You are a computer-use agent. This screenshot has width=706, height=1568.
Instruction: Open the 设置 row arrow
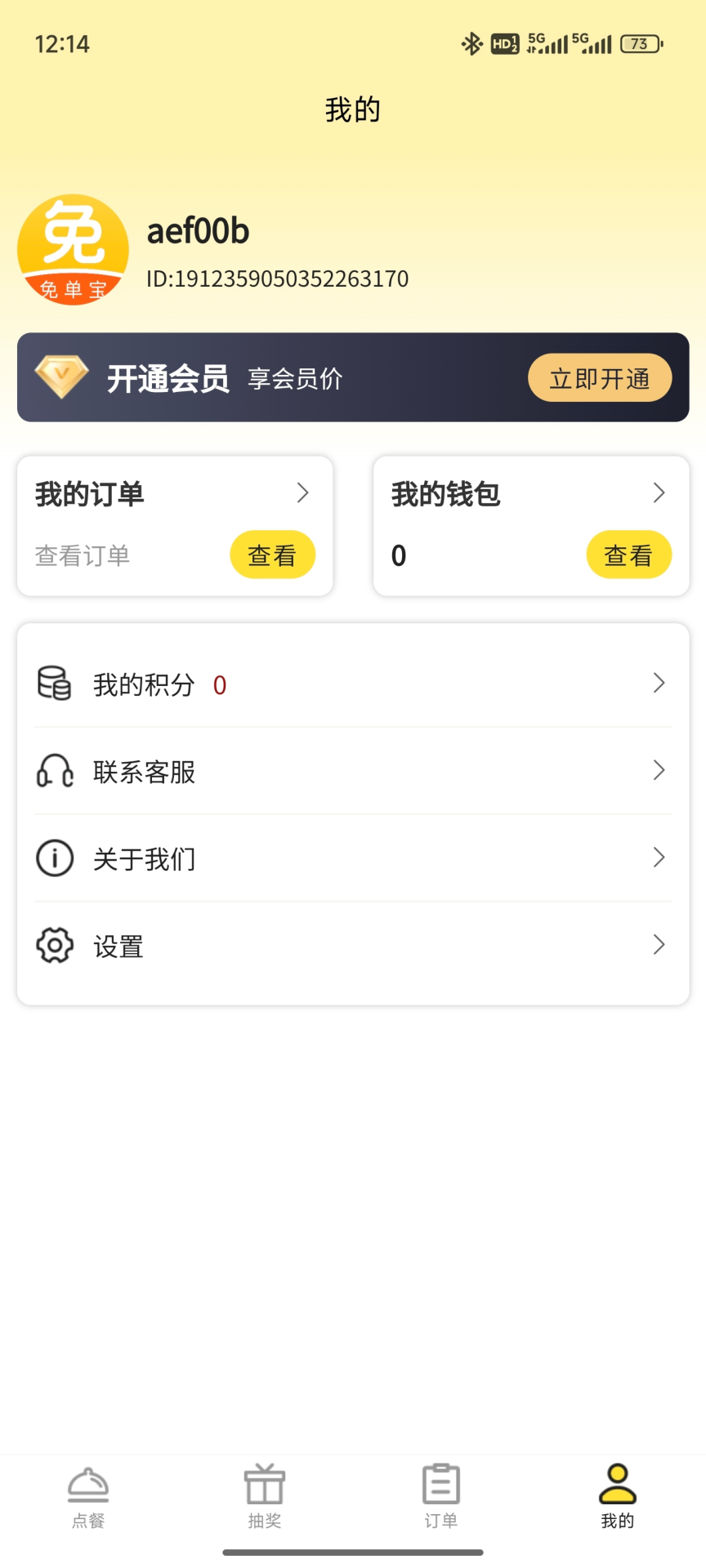coord(659,945)
